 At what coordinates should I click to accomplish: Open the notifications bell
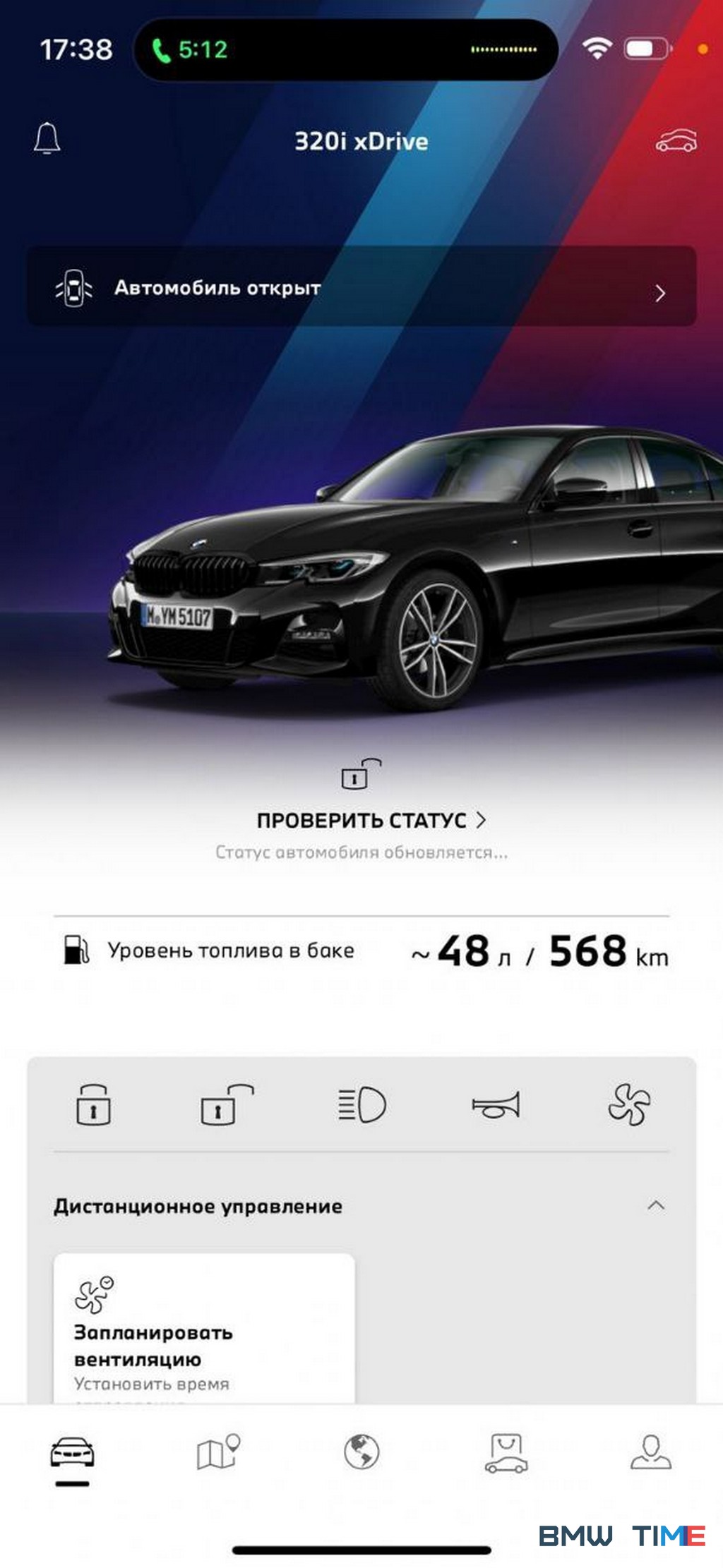(47, 138)
